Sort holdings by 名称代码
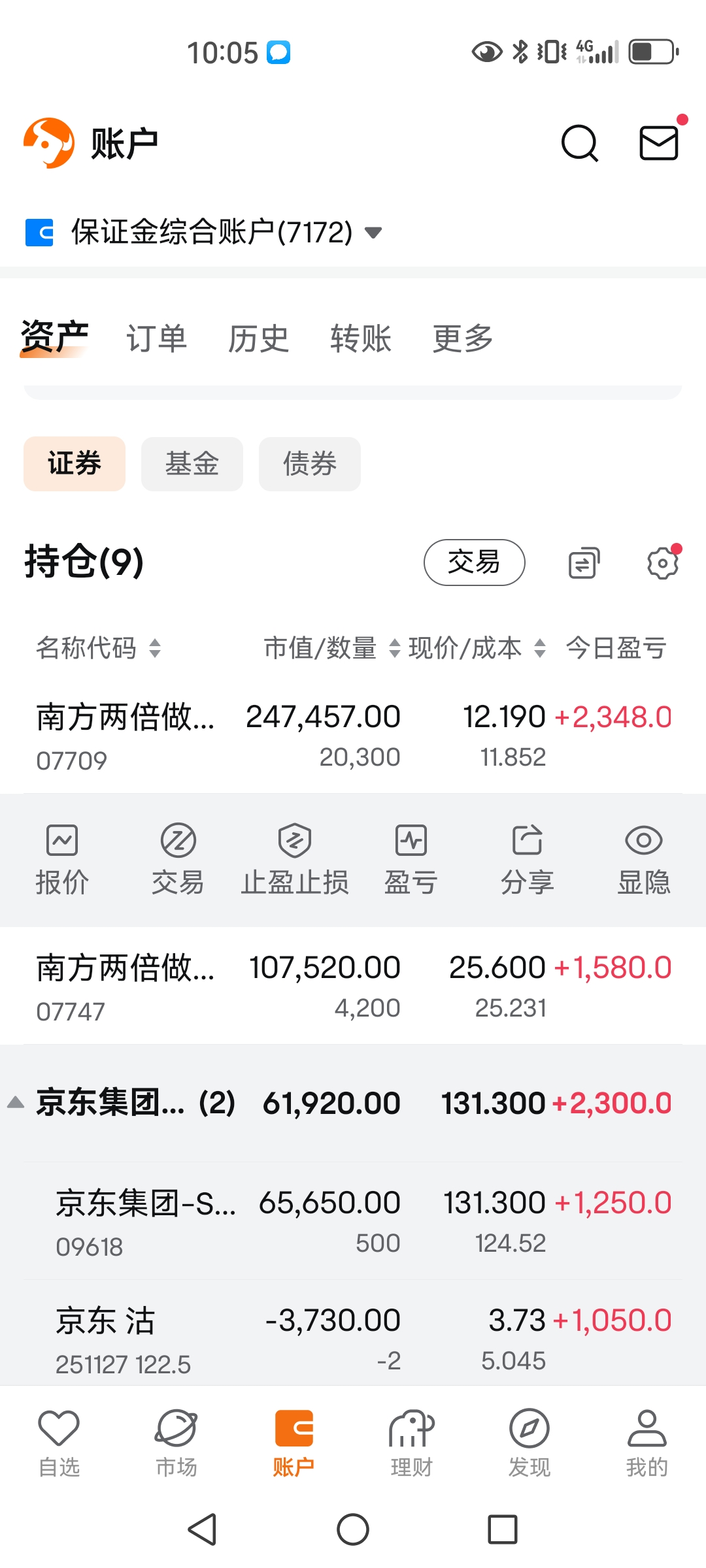The height and width of the screenshot is (1568, 706). [x=98, y=648]
